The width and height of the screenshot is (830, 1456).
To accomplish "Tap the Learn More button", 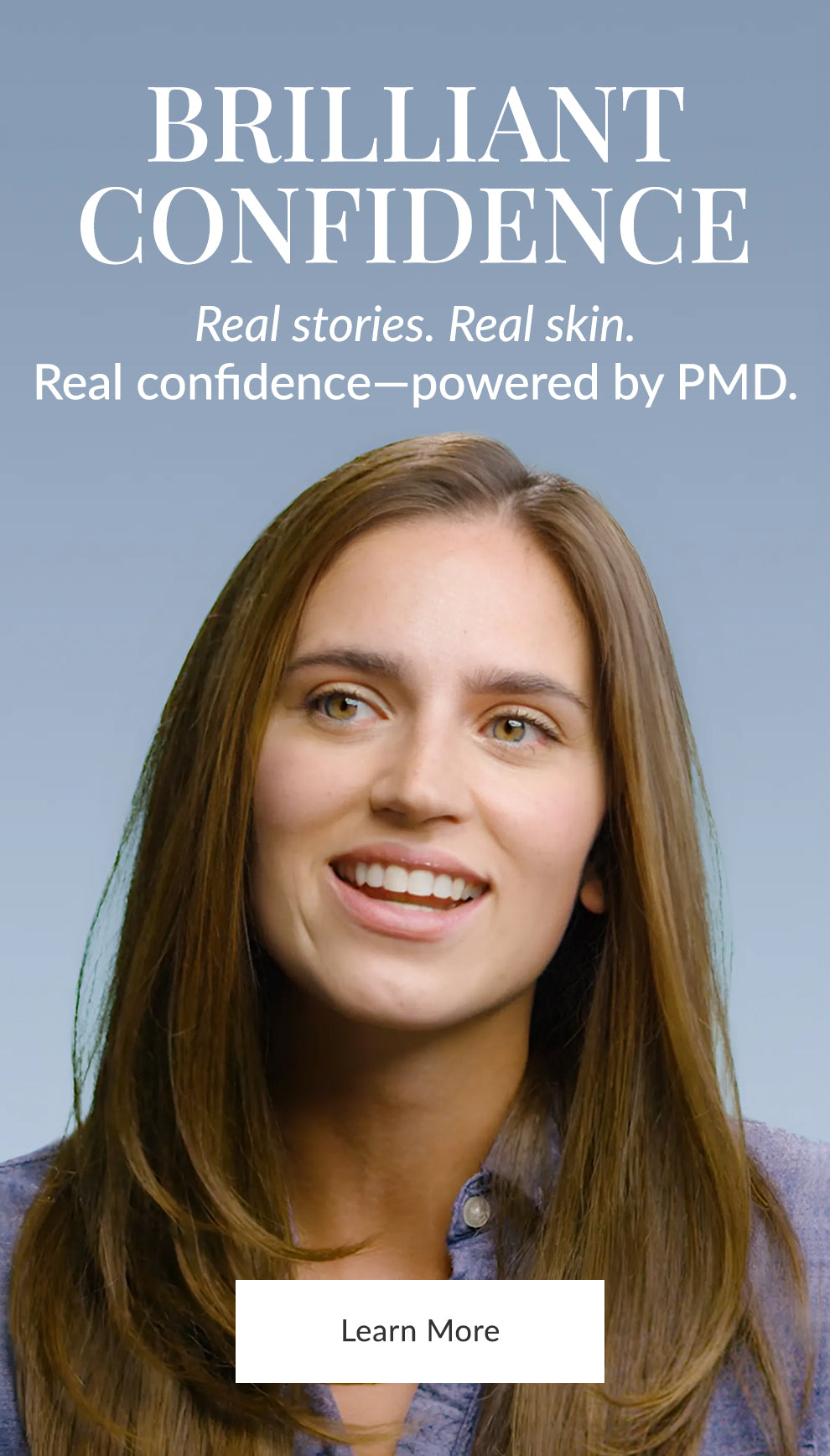I will click(x=419, y=1331).
